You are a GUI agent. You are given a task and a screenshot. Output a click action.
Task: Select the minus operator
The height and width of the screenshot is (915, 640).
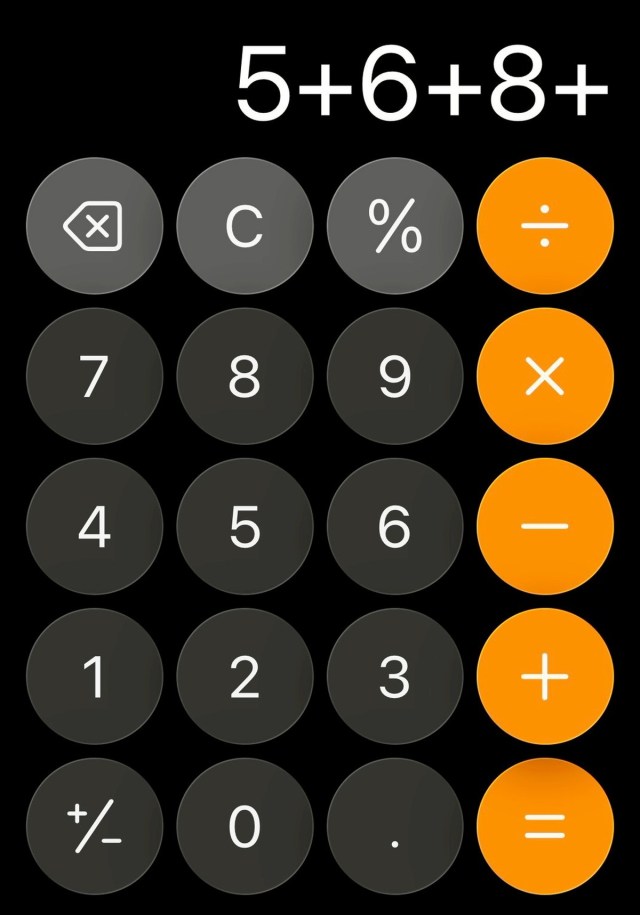point(545,527)
